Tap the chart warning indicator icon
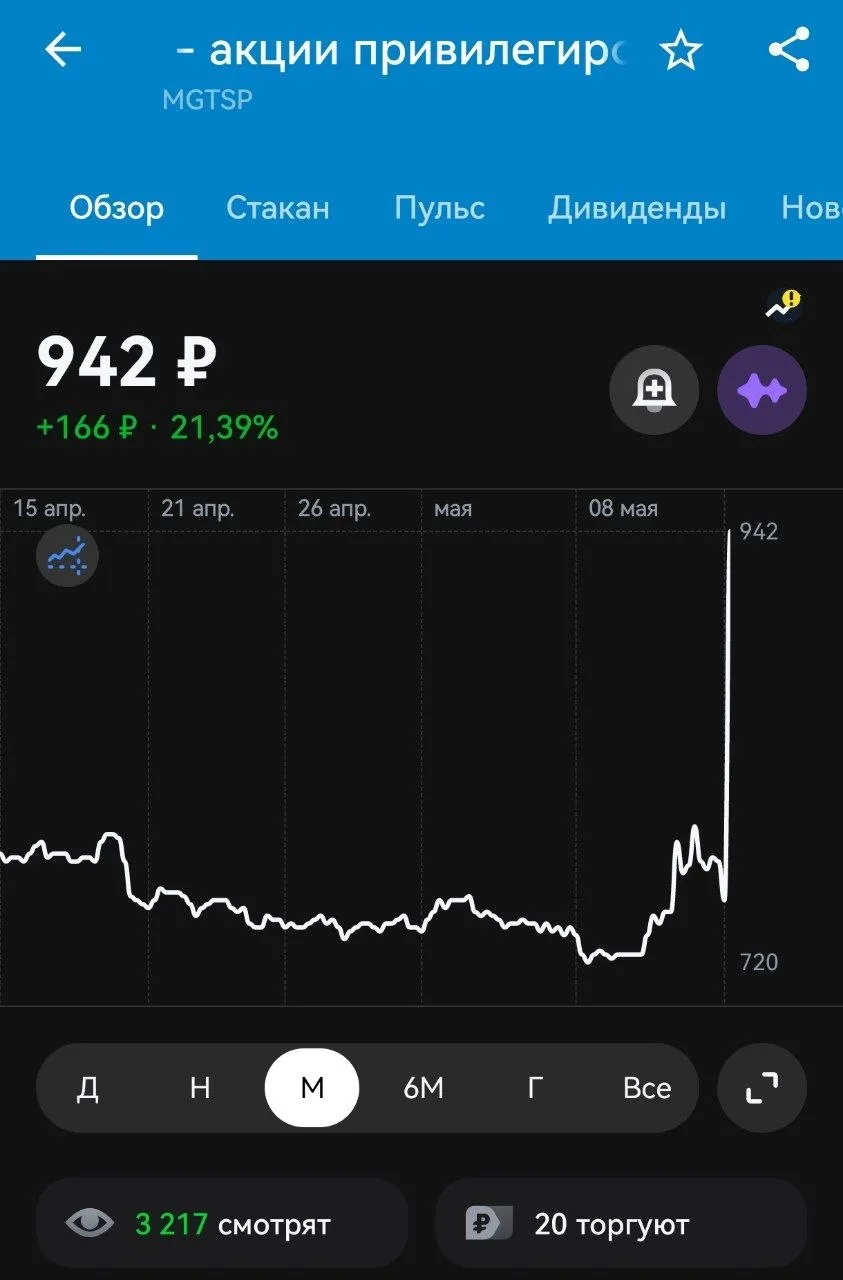This screenshot has height=1280, width=843. [784, 304]
